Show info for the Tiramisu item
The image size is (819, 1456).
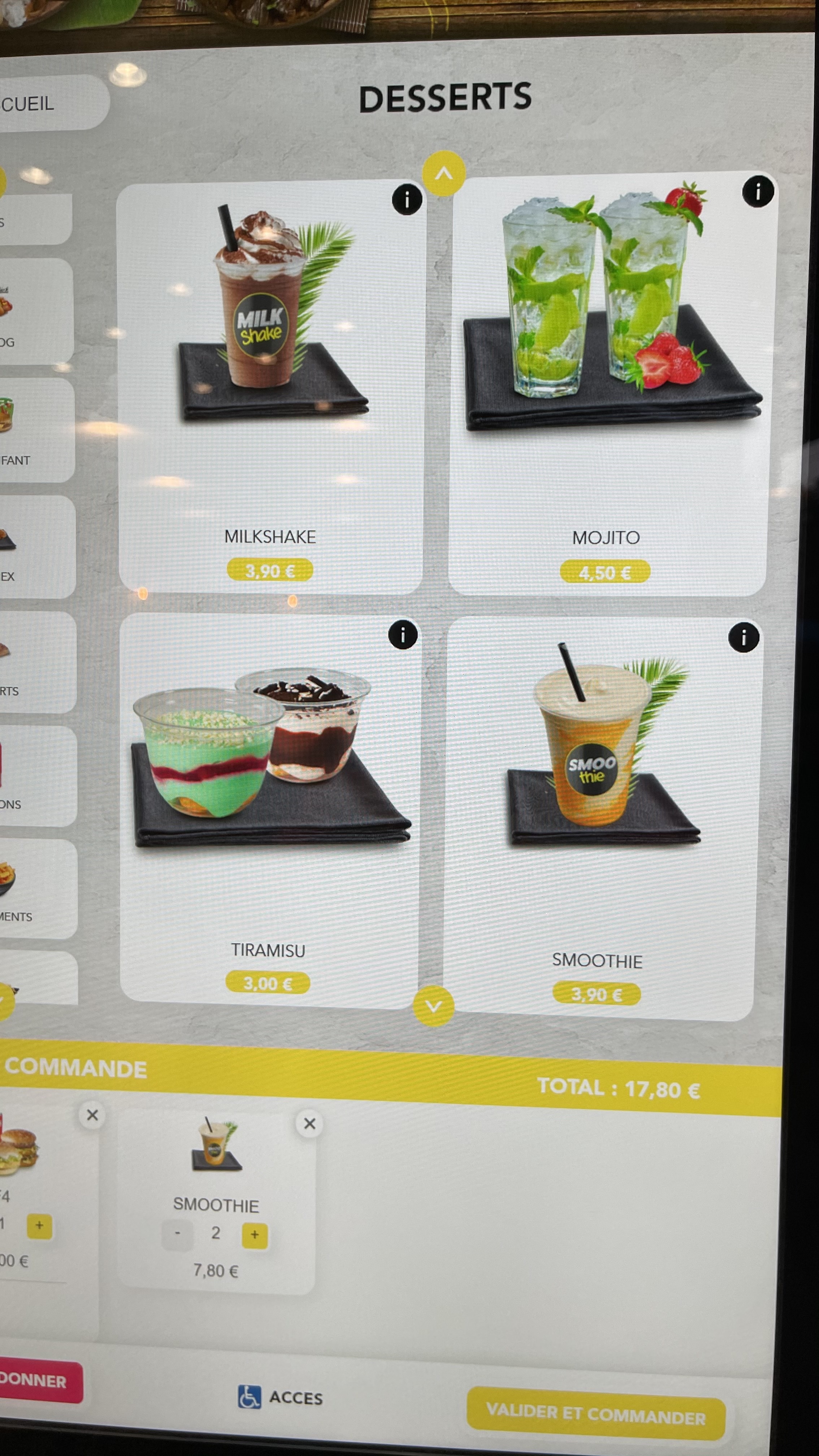(402, 635)
